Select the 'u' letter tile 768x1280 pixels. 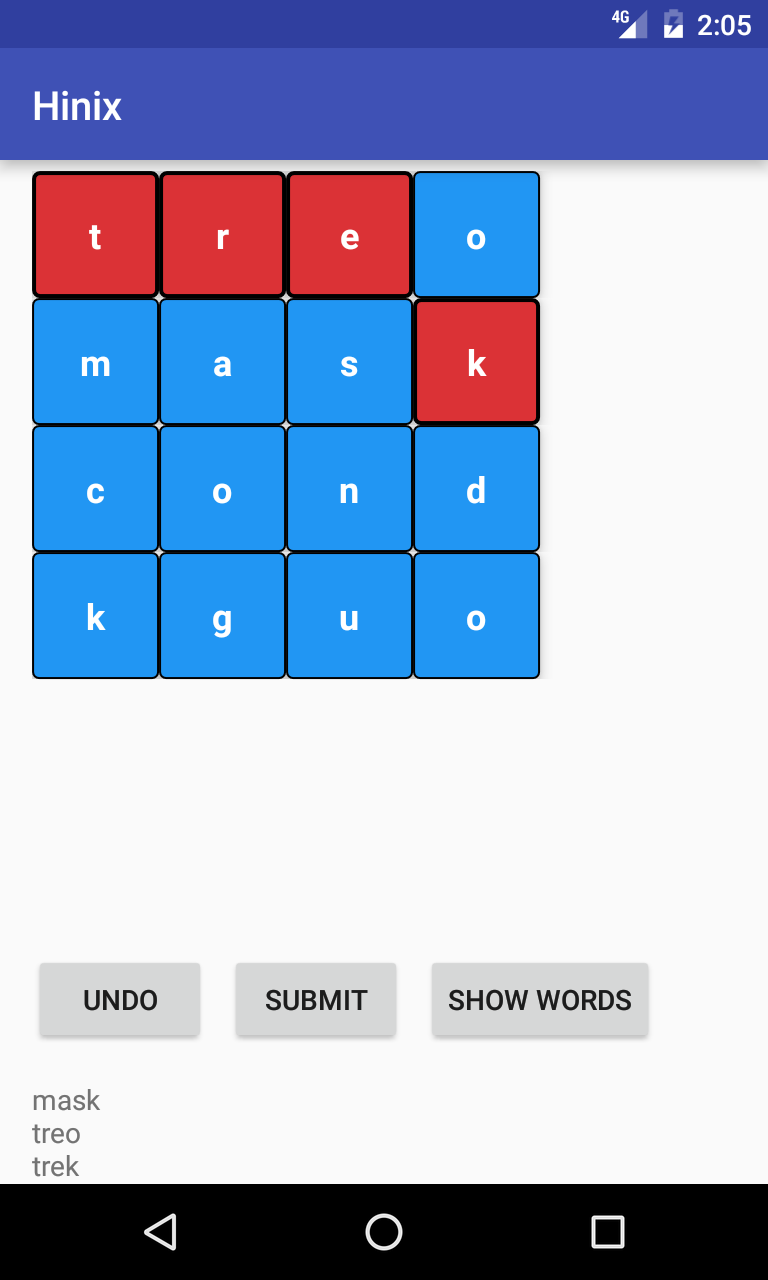[x=349, y=616]
